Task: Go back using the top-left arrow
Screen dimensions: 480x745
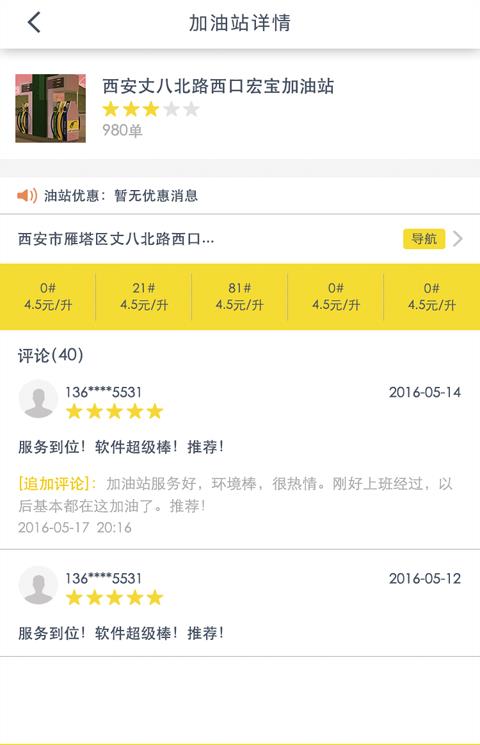Action: coord(34,22)
